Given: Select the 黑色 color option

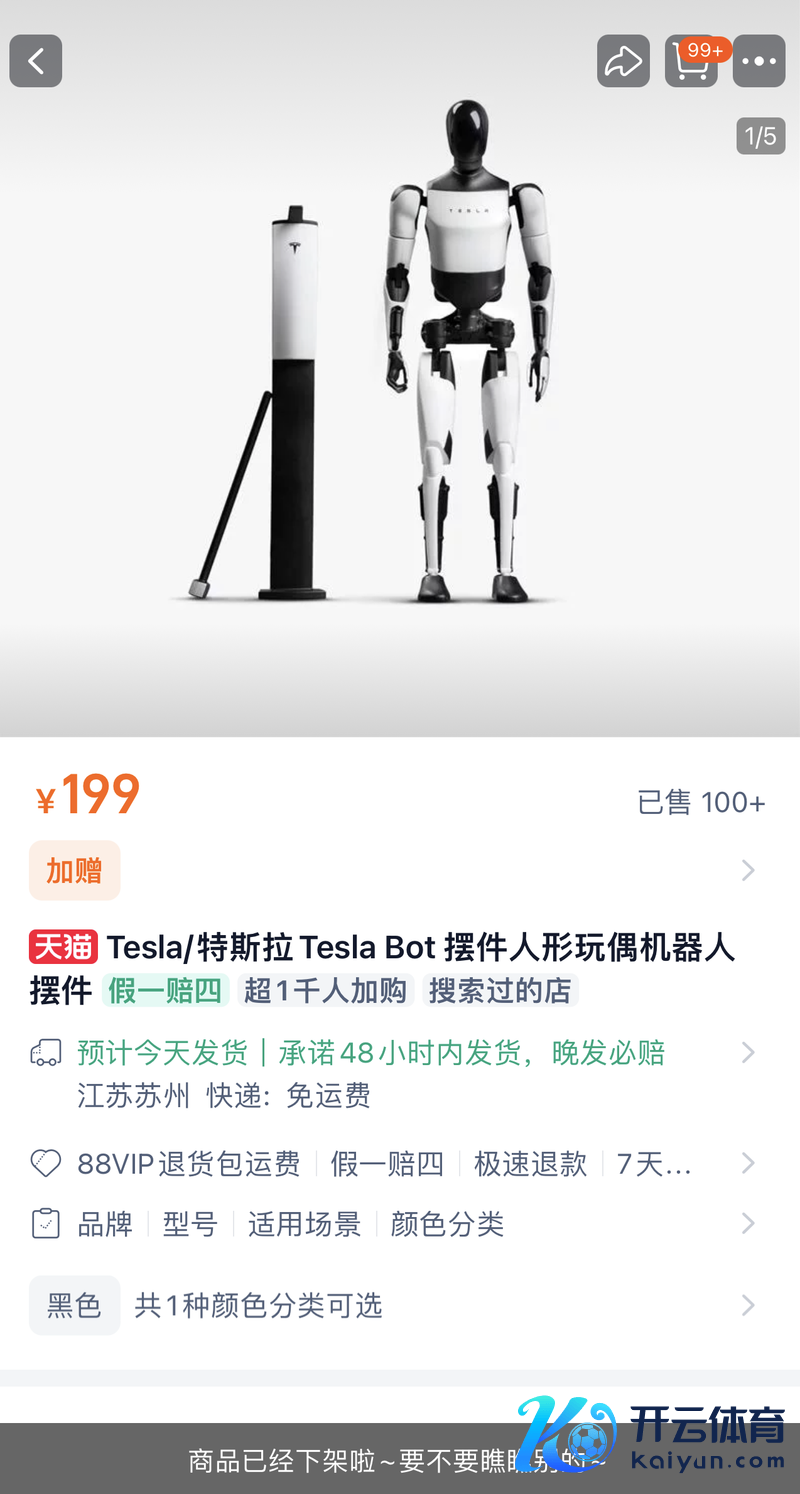Looking at the screenshot, I should pyautogui.click(x=74, y=1305).
